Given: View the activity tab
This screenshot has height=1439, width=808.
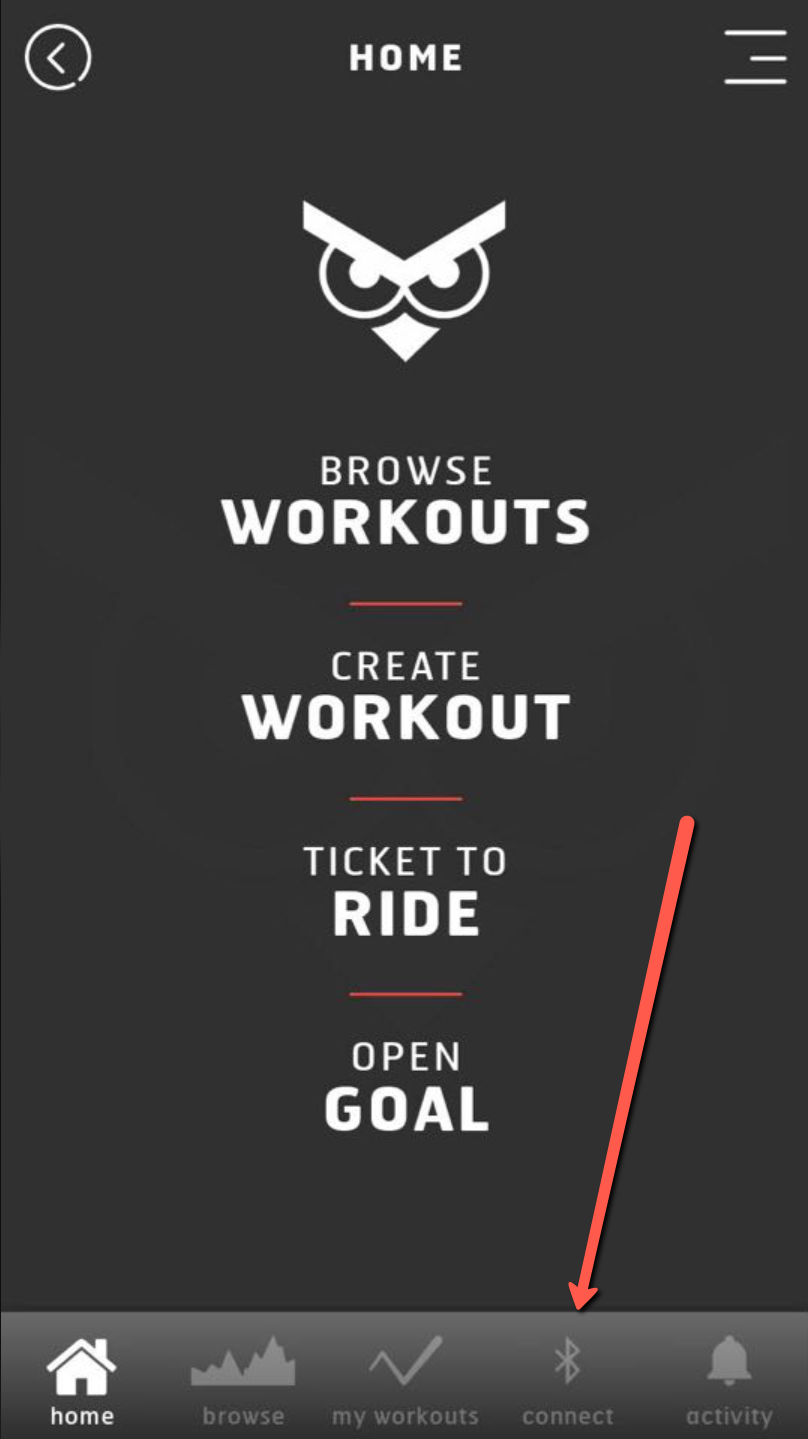Looking at the screenshot, I should 729,1381.
